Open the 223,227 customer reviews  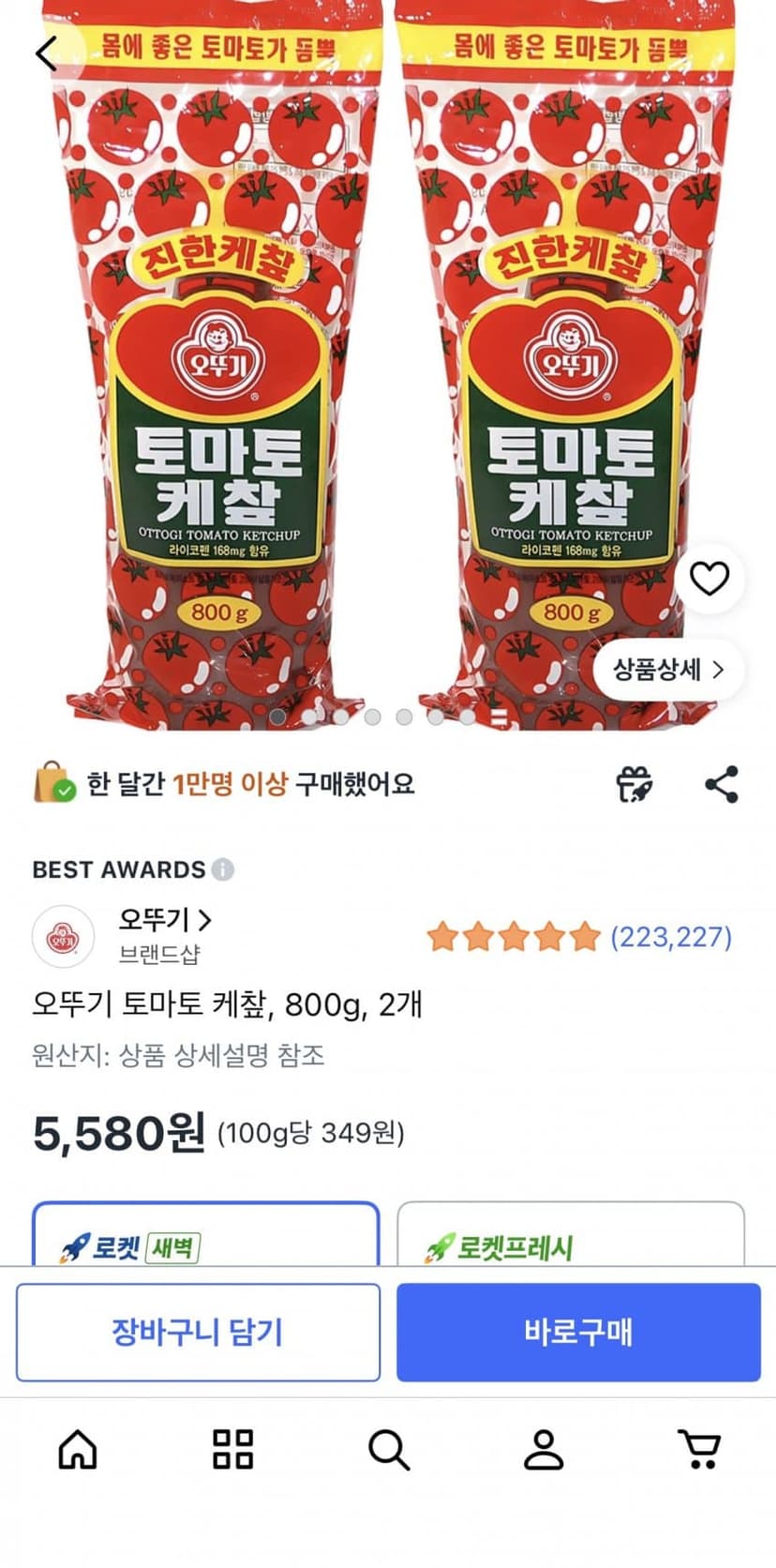pos(671,936)
